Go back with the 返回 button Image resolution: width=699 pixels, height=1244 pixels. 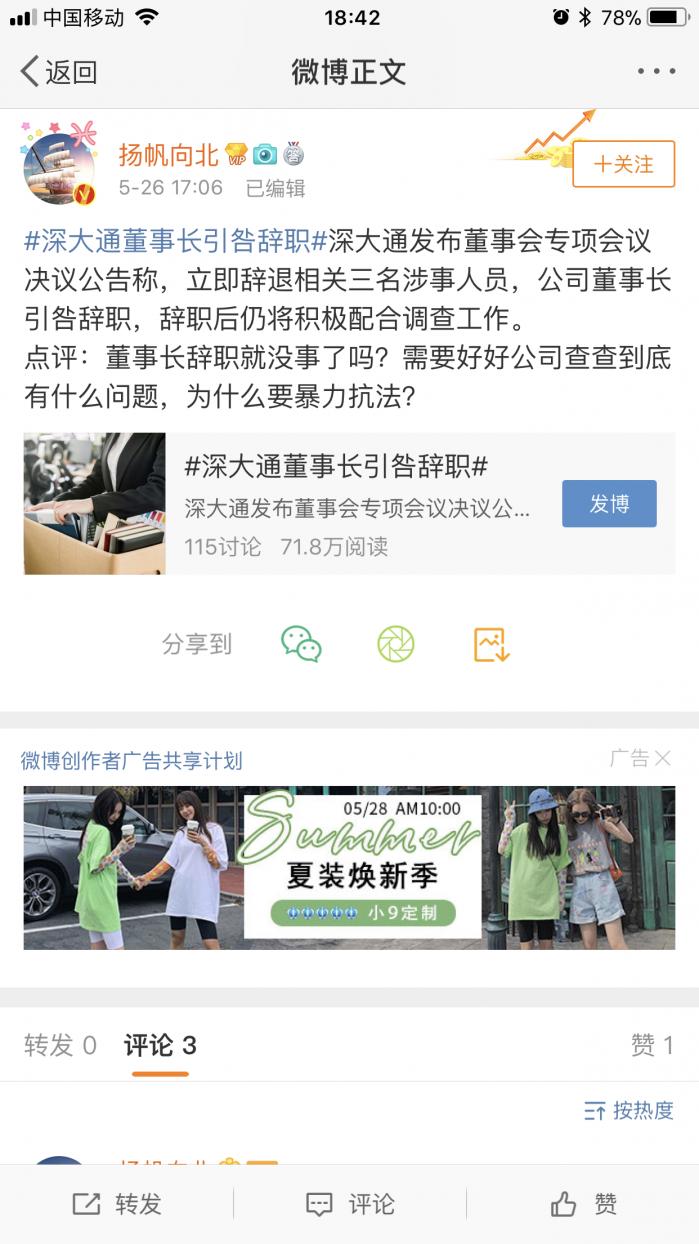click(x=59, y=72)
